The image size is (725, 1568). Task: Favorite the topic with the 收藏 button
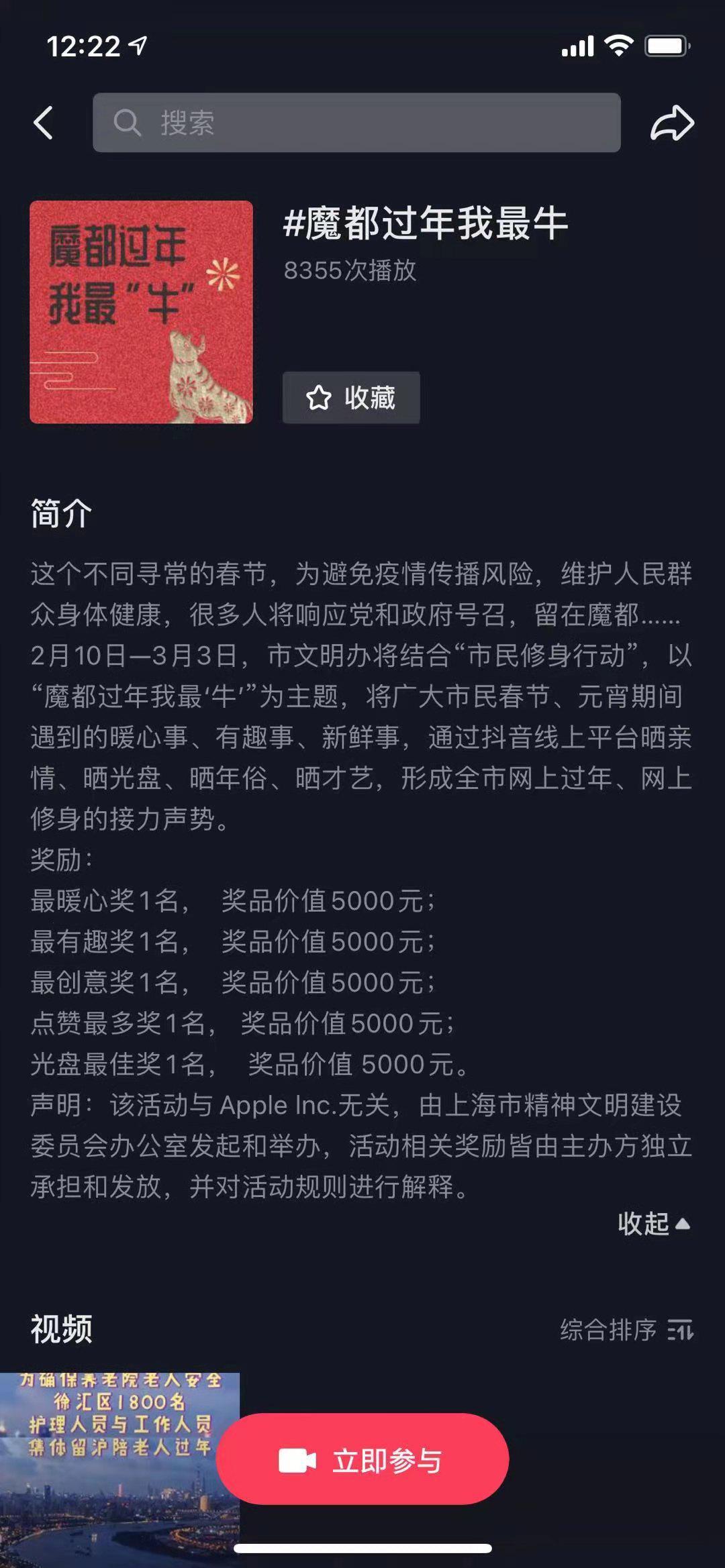[x=351, y=397]
